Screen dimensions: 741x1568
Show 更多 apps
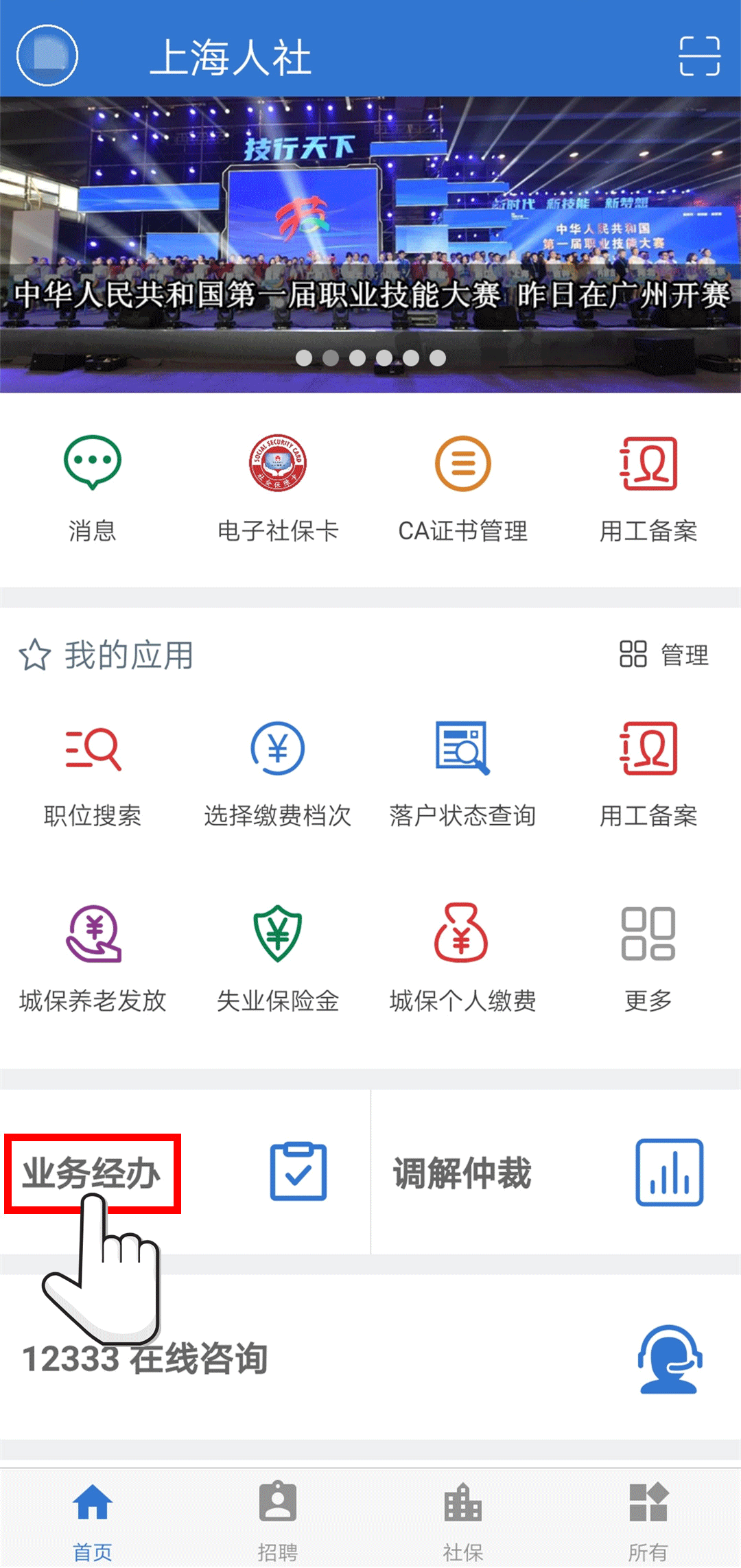(x=648, y=958)
